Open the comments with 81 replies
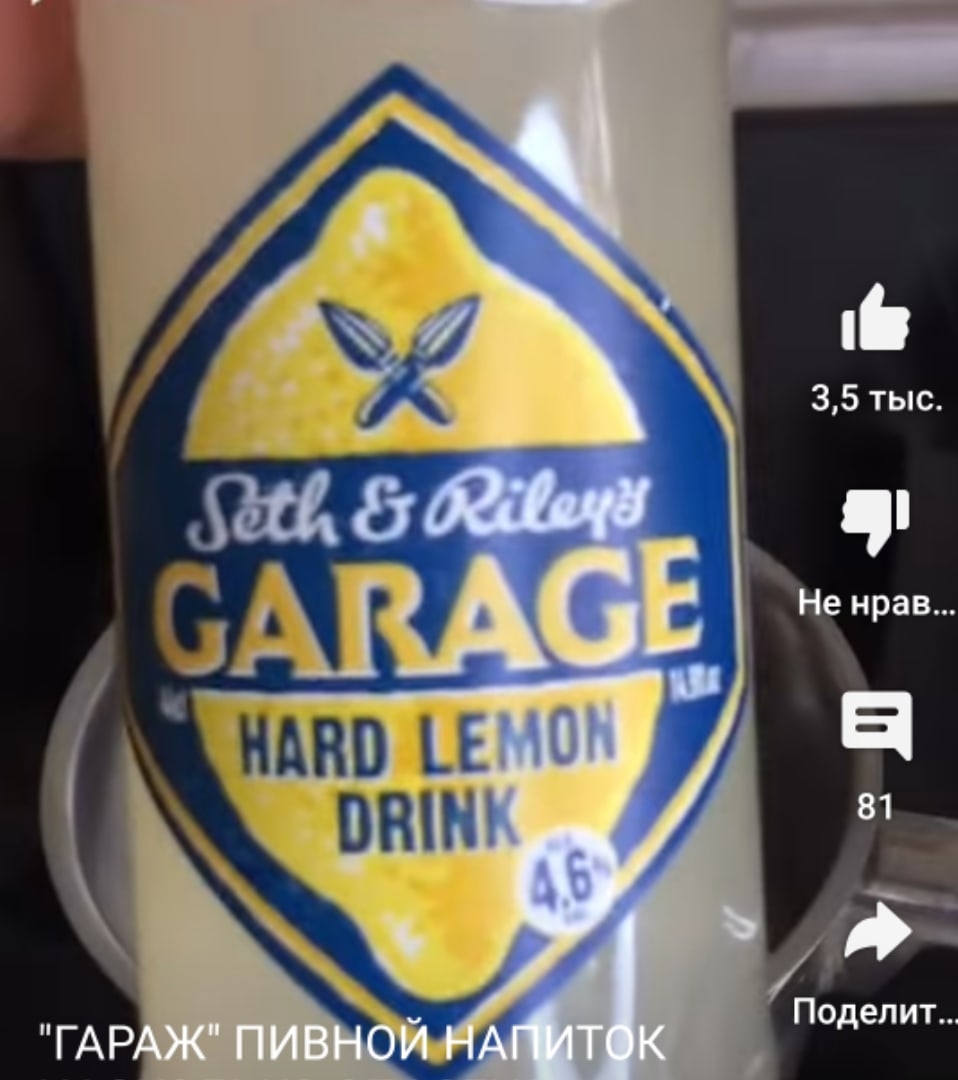Screen dimensions: 958x1080 point(875,724)
